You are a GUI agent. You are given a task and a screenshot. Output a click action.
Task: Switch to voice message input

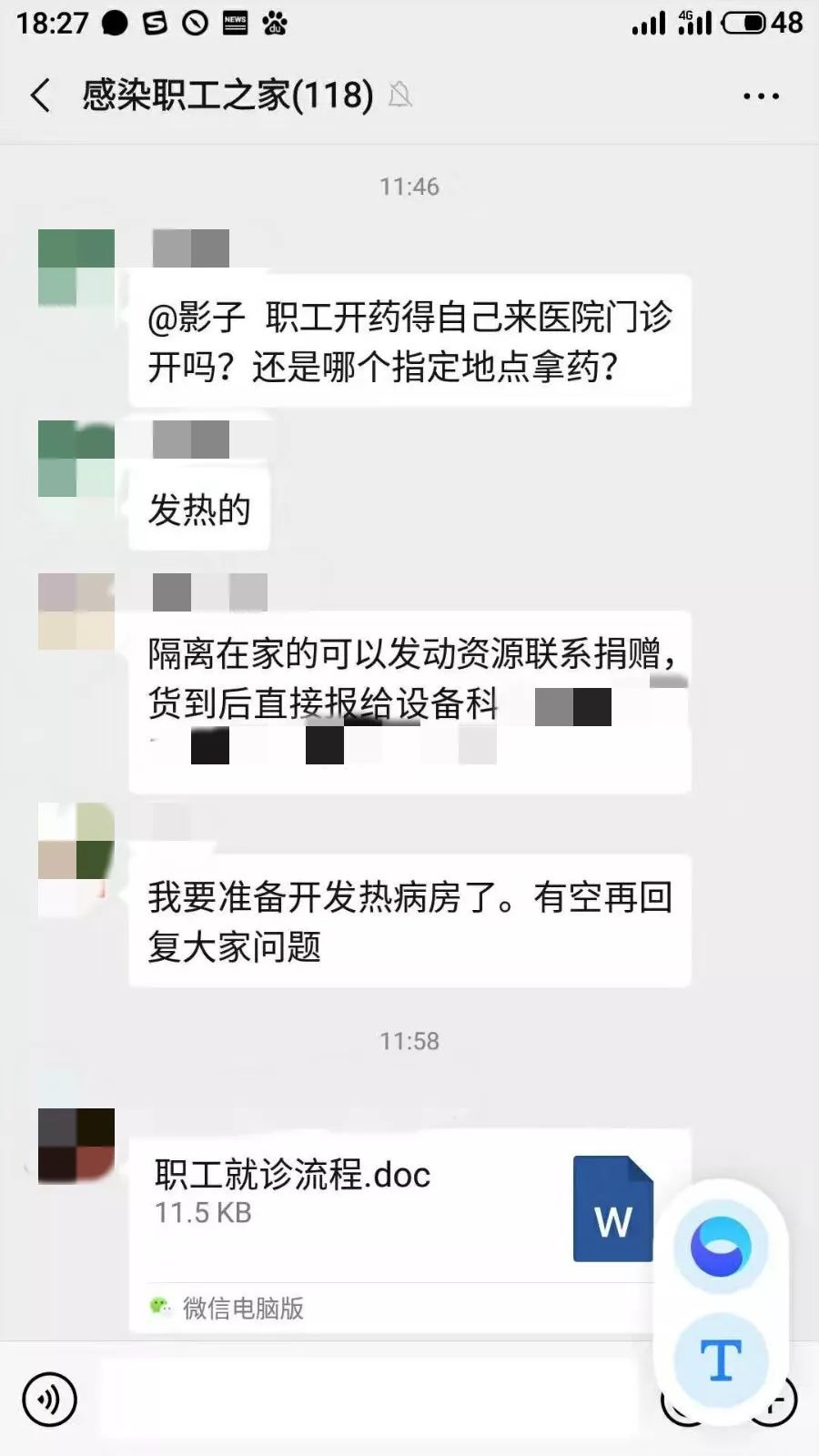(49, 1400)
